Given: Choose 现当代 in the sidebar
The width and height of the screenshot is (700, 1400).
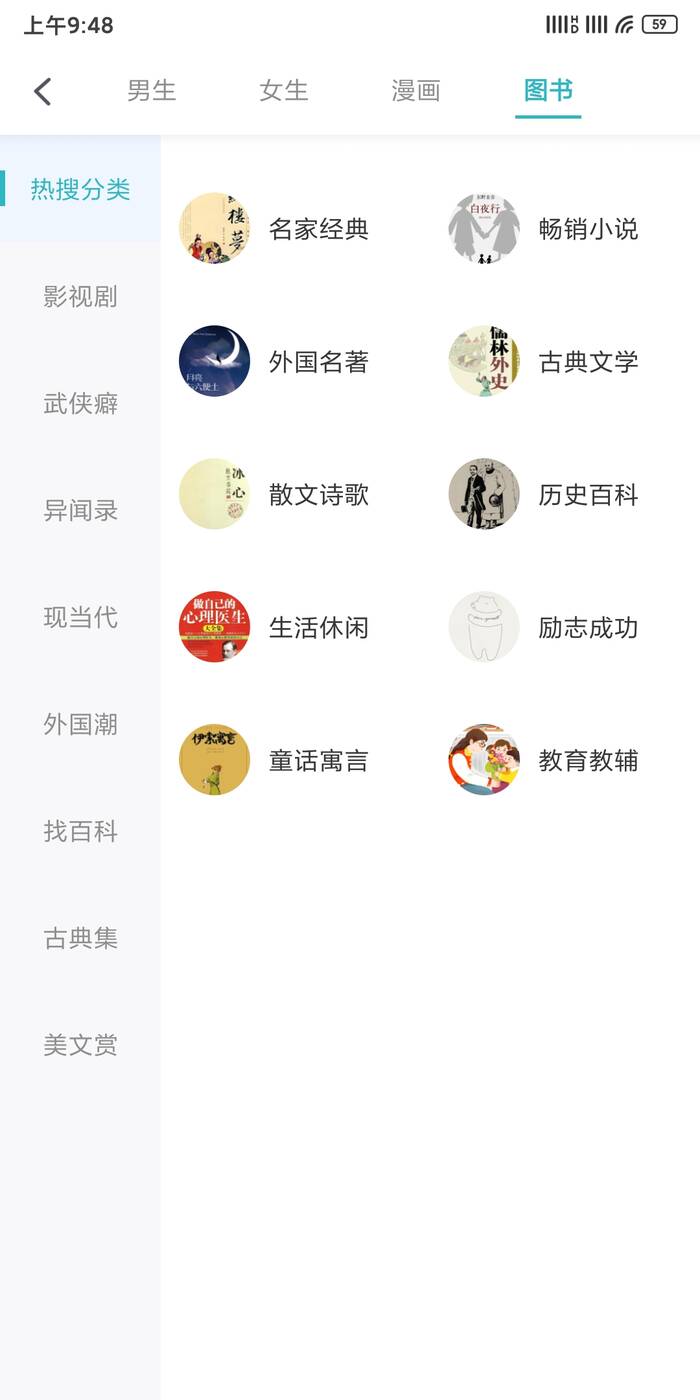Looking at the screenshot, I should [80, 618].
